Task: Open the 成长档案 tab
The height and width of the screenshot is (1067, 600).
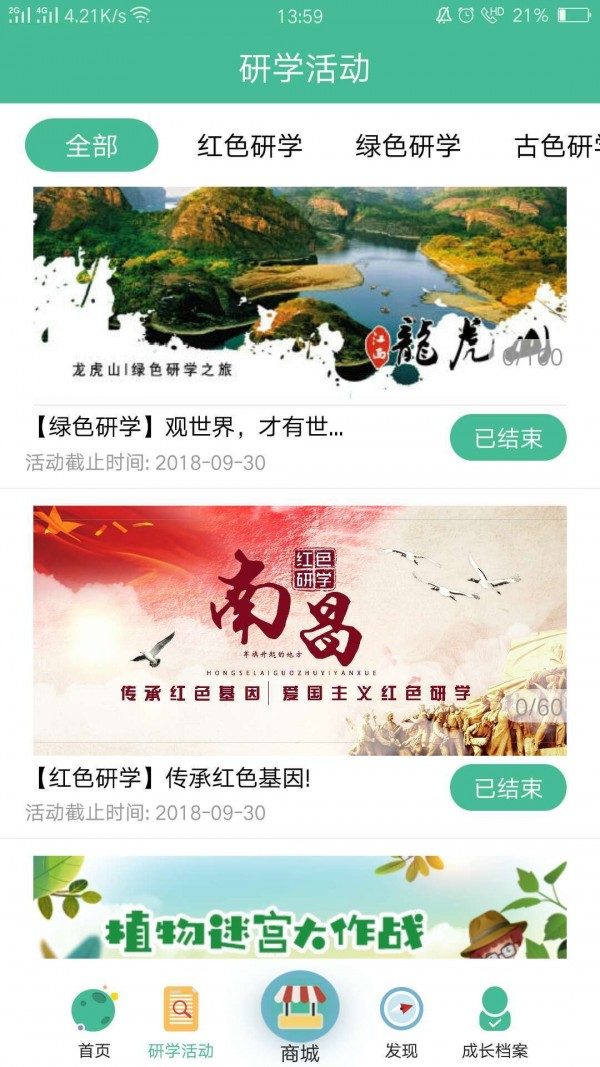Action: pos(494,1022)
